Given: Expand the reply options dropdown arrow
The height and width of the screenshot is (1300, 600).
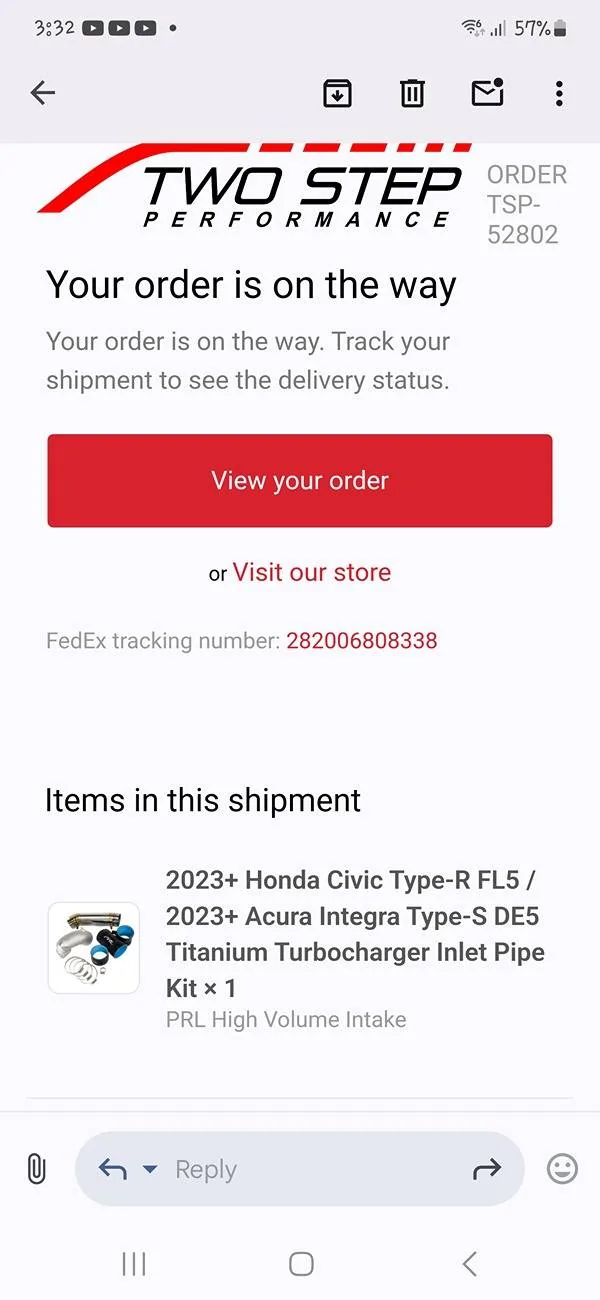Looking at the screenshot, I should pos(150,1169).
